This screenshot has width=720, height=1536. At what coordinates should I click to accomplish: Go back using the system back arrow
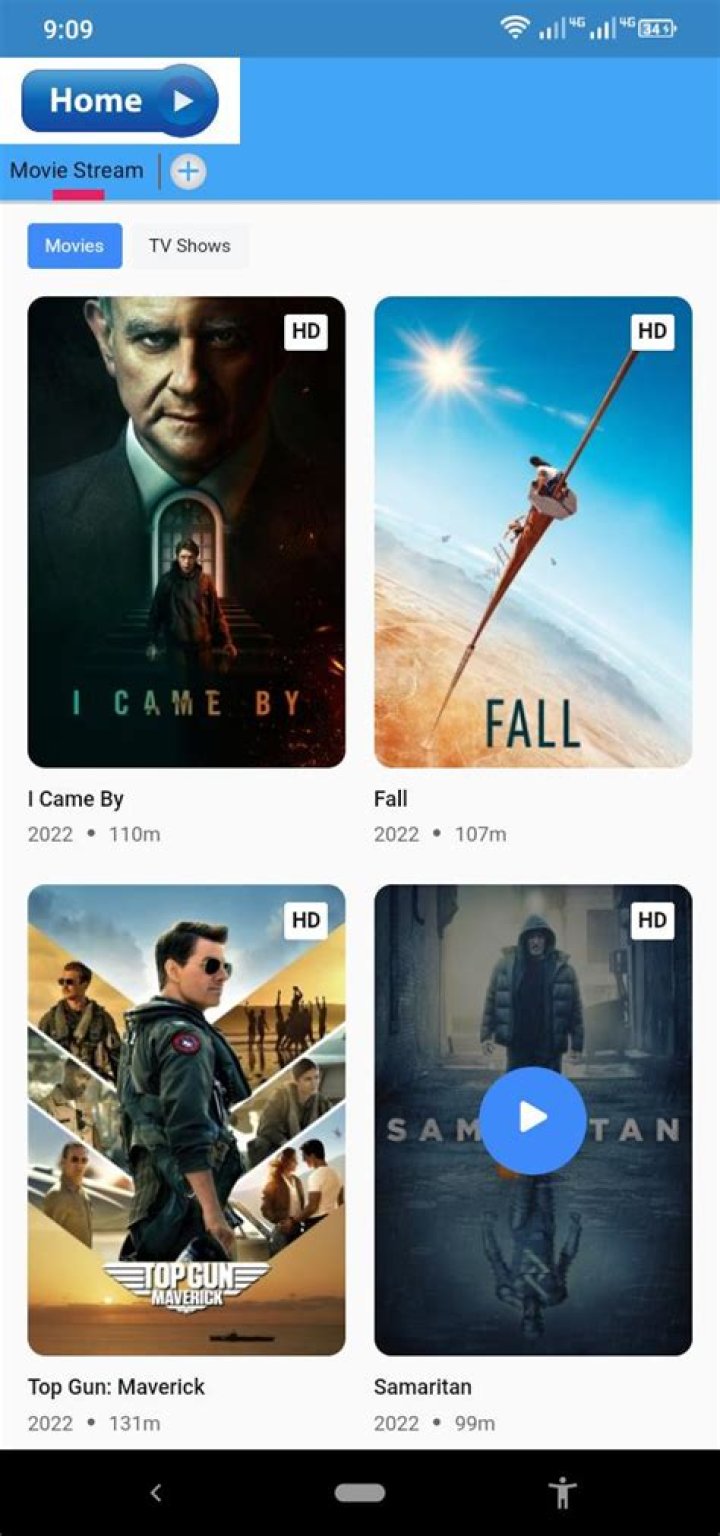pyautogui.click(x=156, y=1493)
